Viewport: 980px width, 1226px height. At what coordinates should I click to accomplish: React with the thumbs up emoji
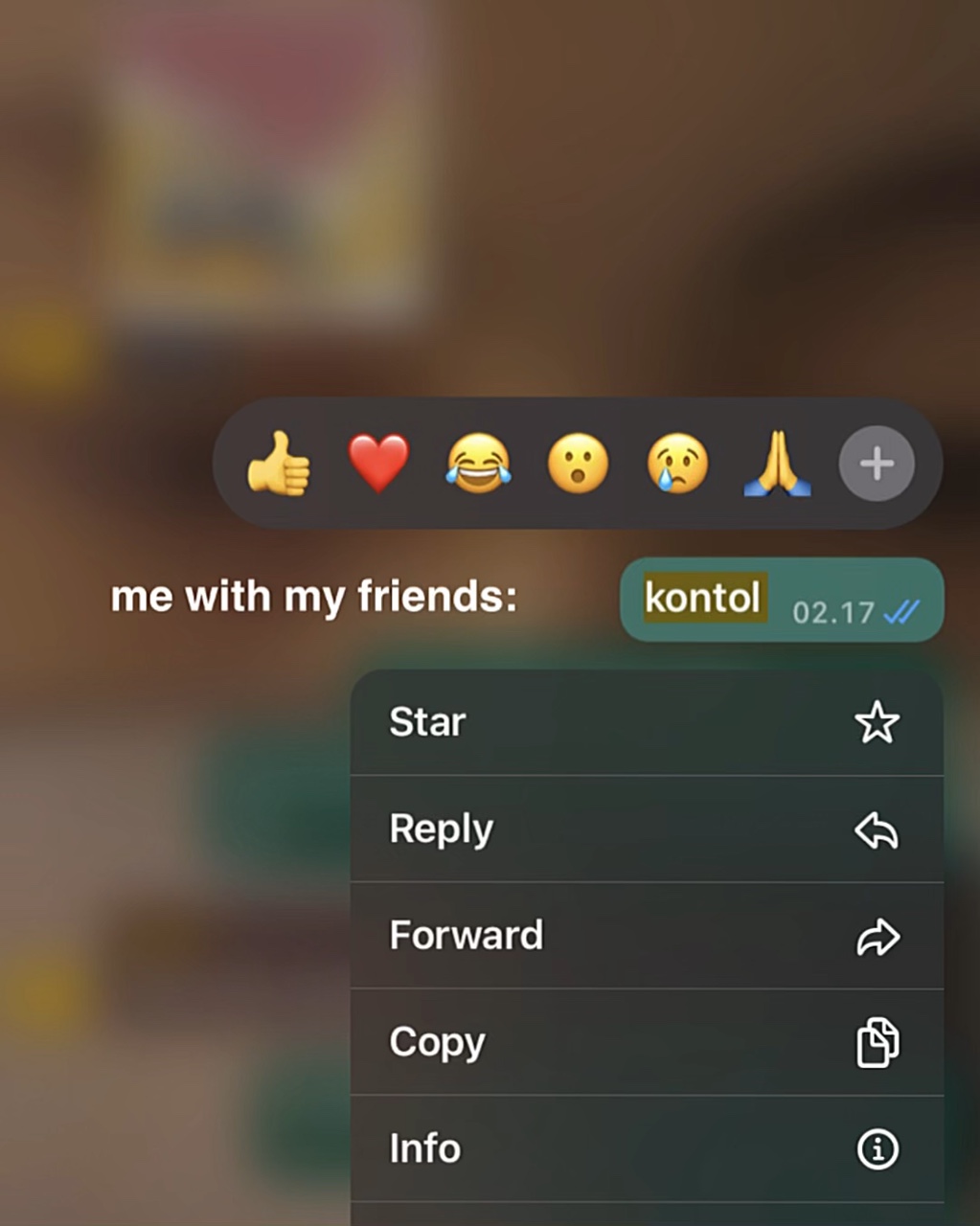(278, 464)
